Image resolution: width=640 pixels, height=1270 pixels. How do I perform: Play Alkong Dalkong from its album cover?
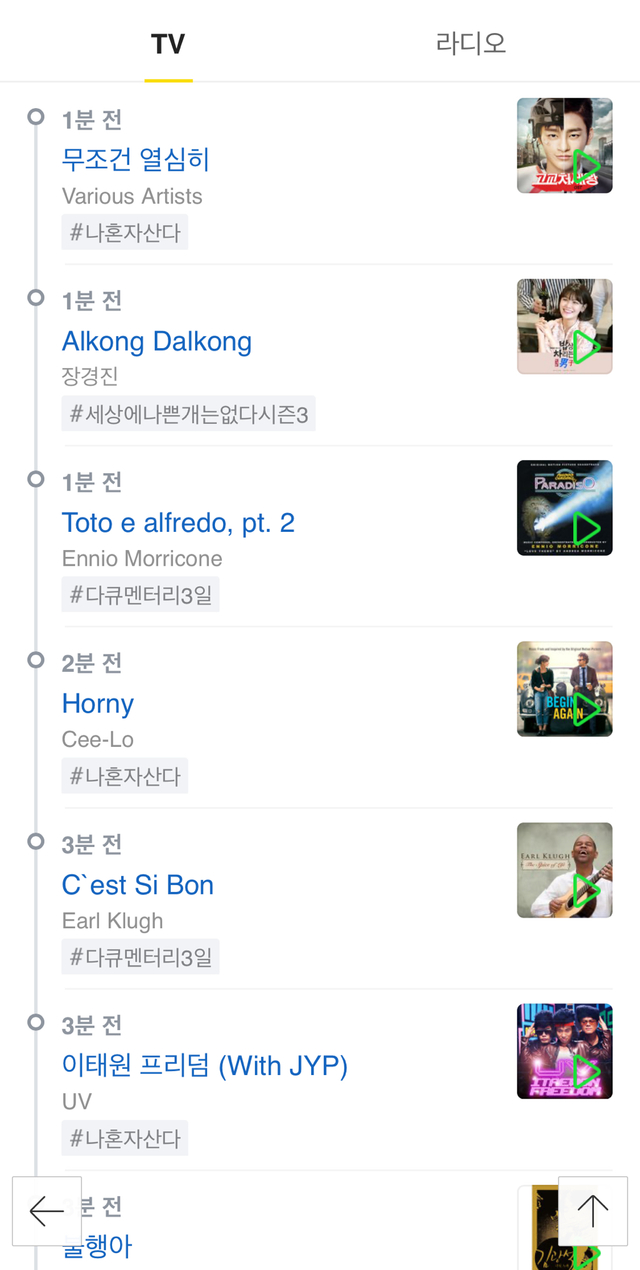coord(565,327)
